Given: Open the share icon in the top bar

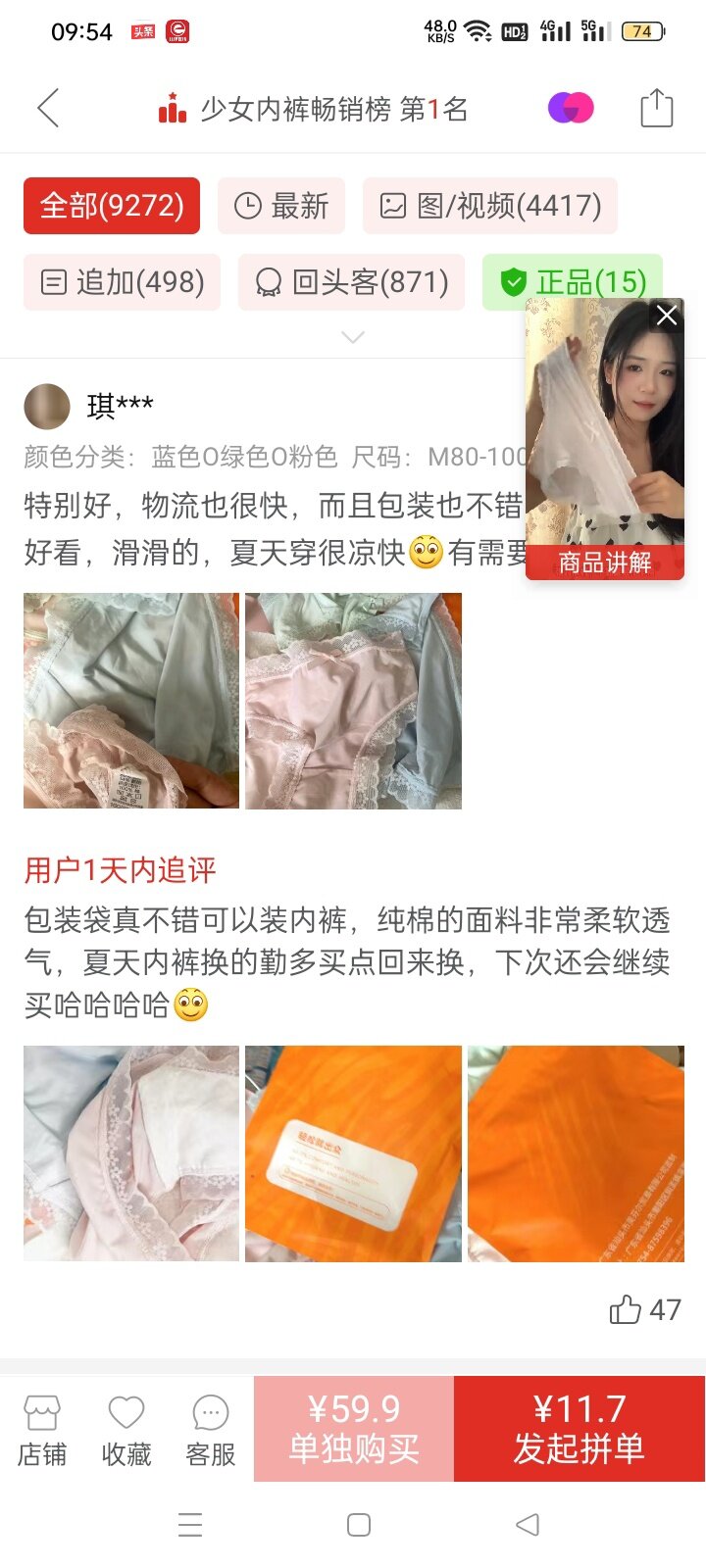Looking at the screenshot, I should coord(656,108).
